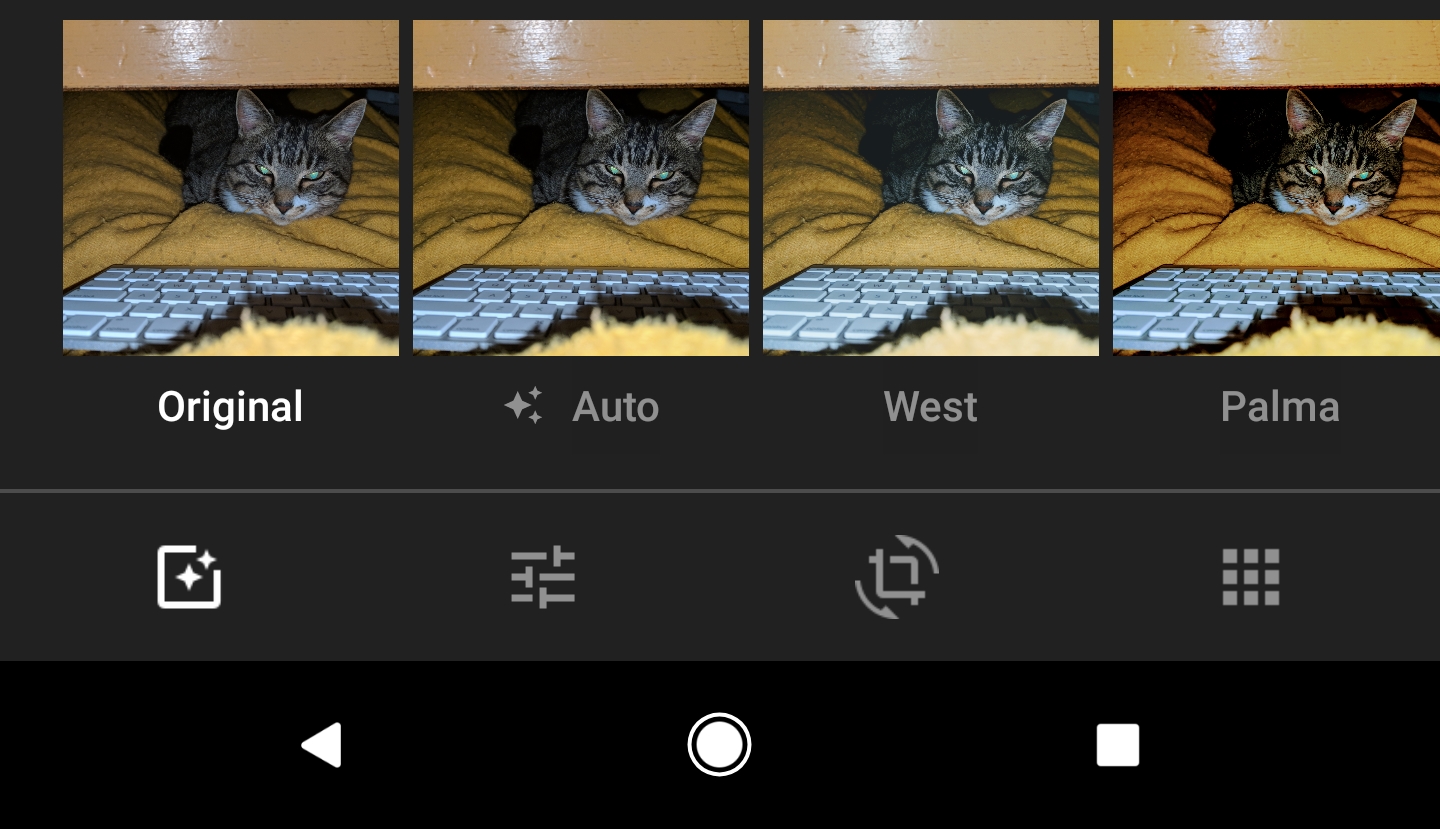Apply the Palma filter
Image resolution: width=1440 pixels, height=829 pixels.
point(1277,188)
